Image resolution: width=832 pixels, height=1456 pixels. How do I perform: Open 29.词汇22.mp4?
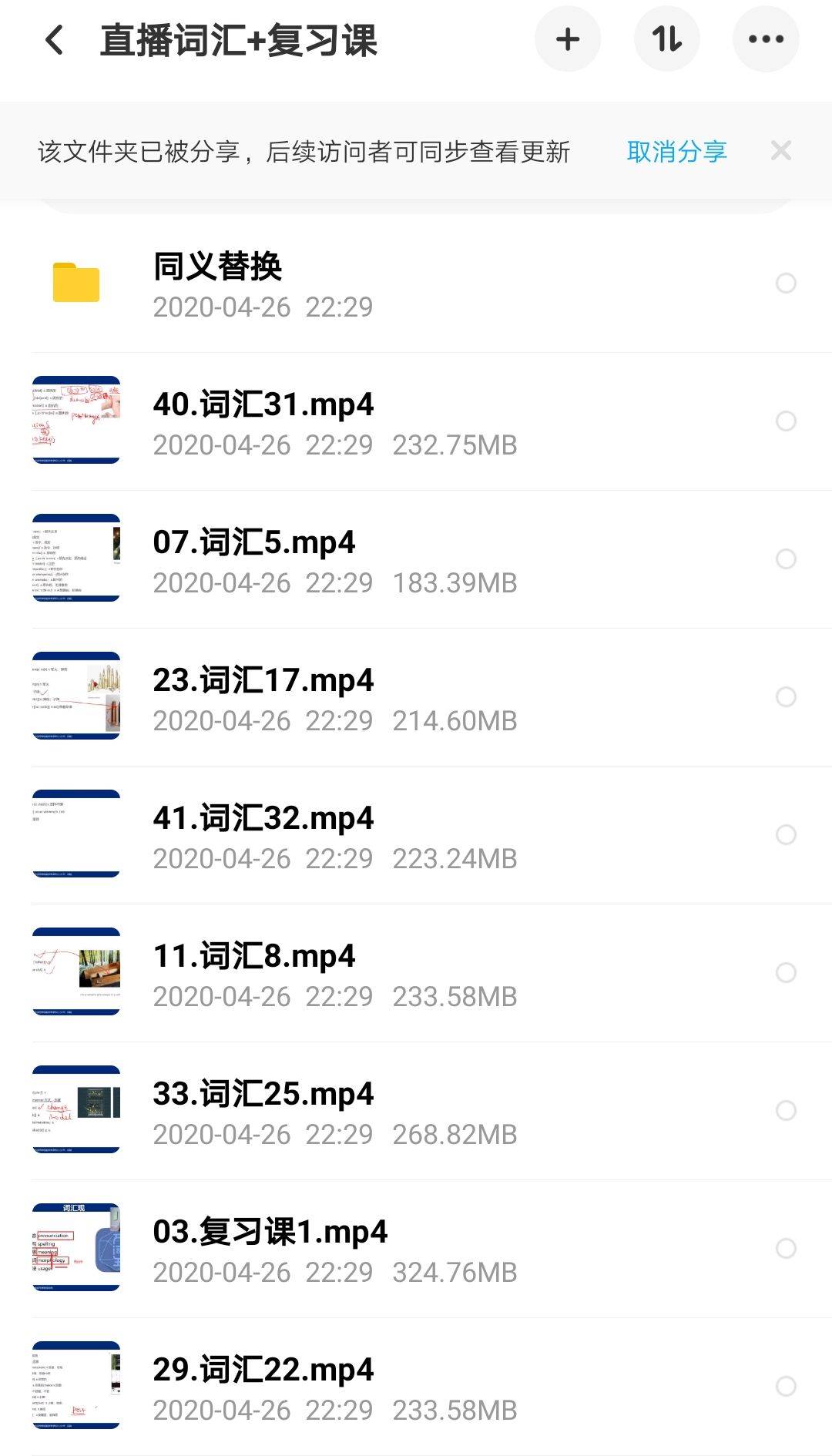click(416, 1387)
